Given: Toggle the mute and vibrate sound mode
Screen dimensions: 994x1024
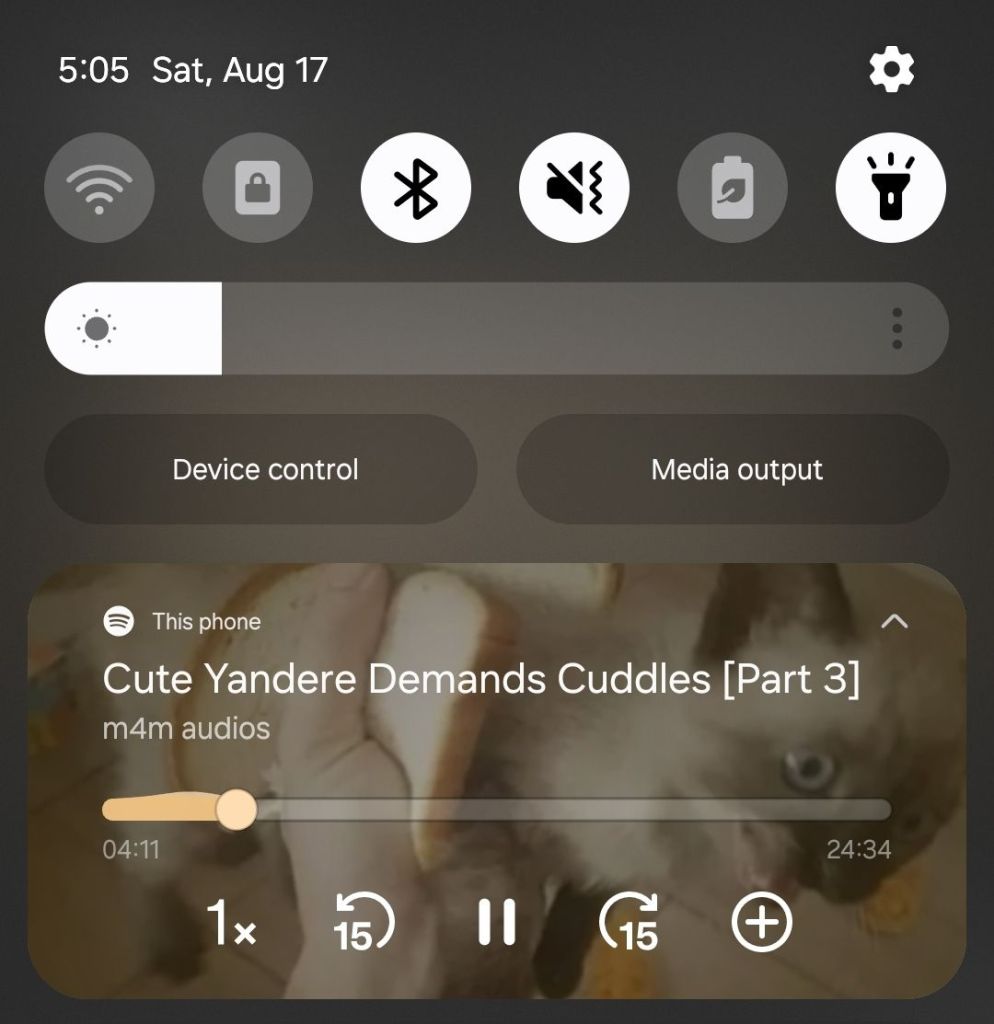Looking at the screenshot, I should click(574, 187).
